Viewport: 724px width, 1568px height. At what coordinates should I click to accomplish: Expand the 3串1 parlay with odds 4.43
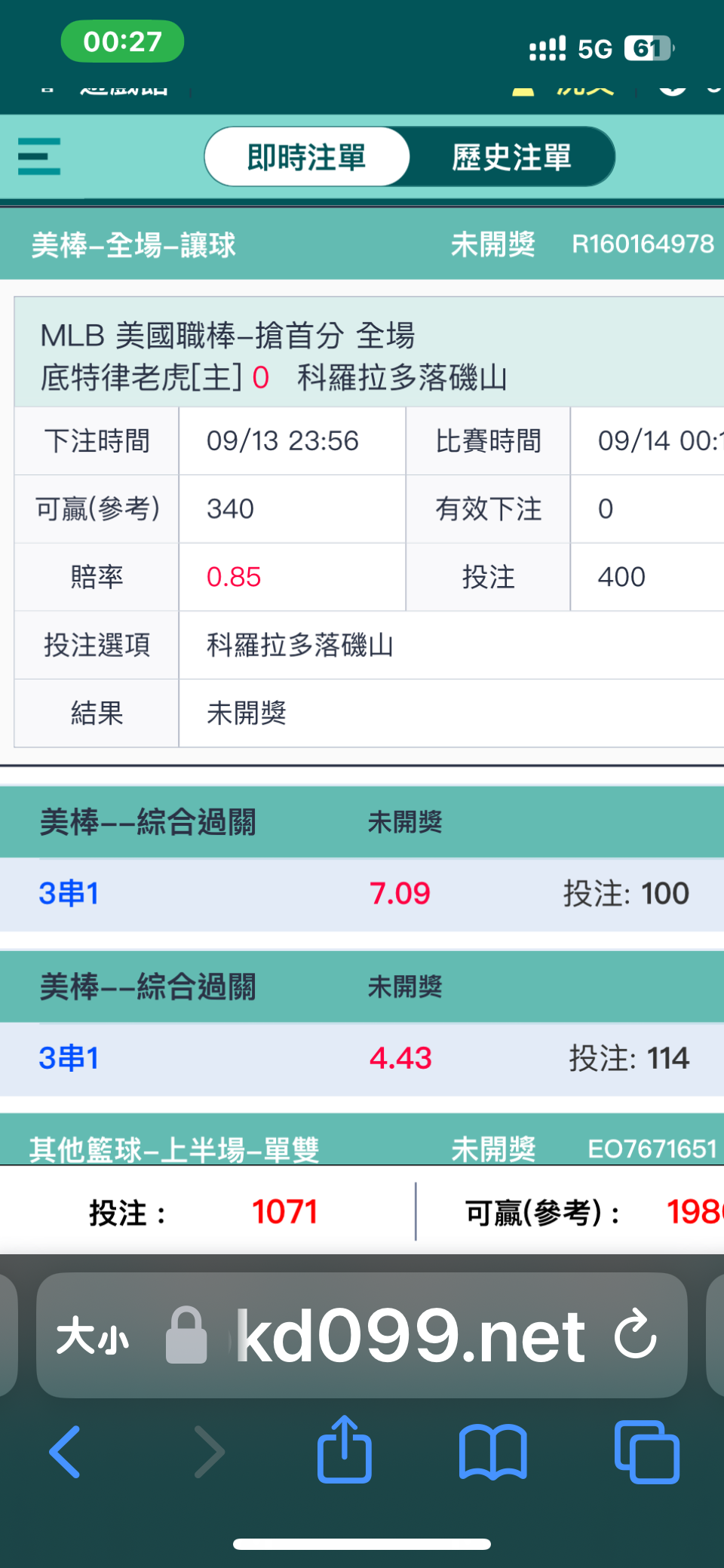tap(362, 1058)
